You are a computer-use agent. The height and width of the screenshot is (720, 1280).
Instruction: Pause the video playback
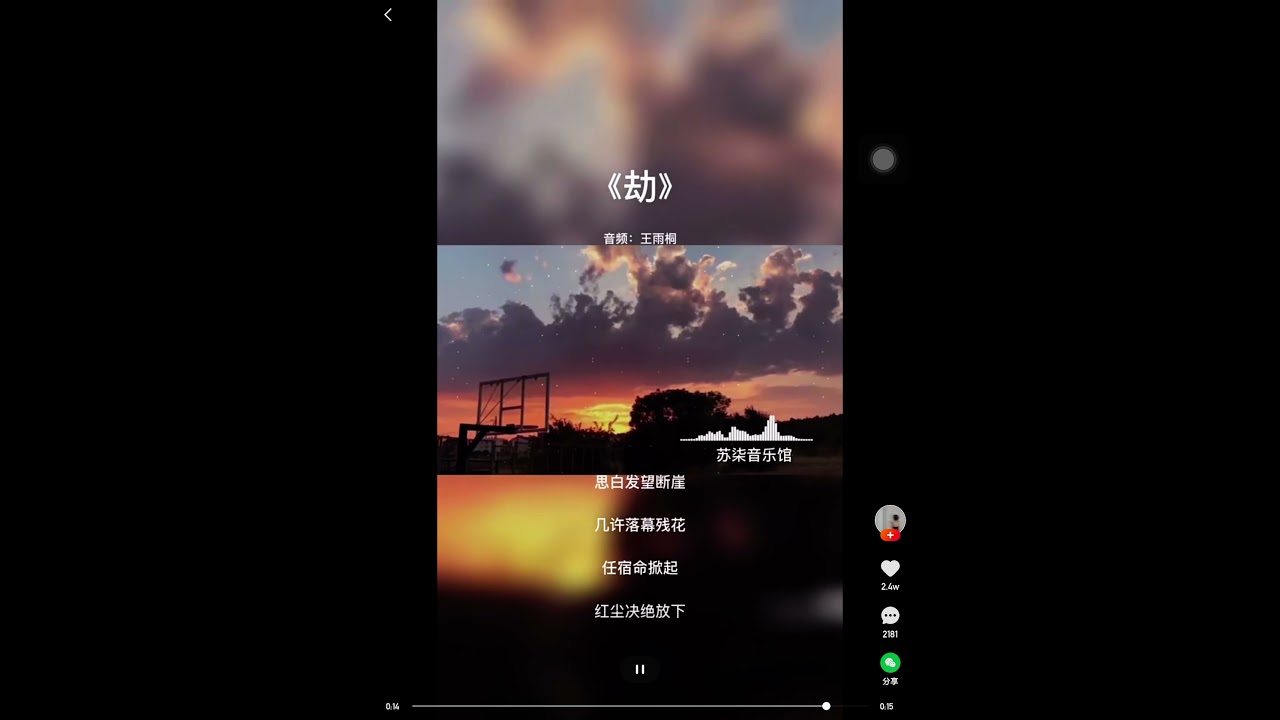click(x=640, y=669)
